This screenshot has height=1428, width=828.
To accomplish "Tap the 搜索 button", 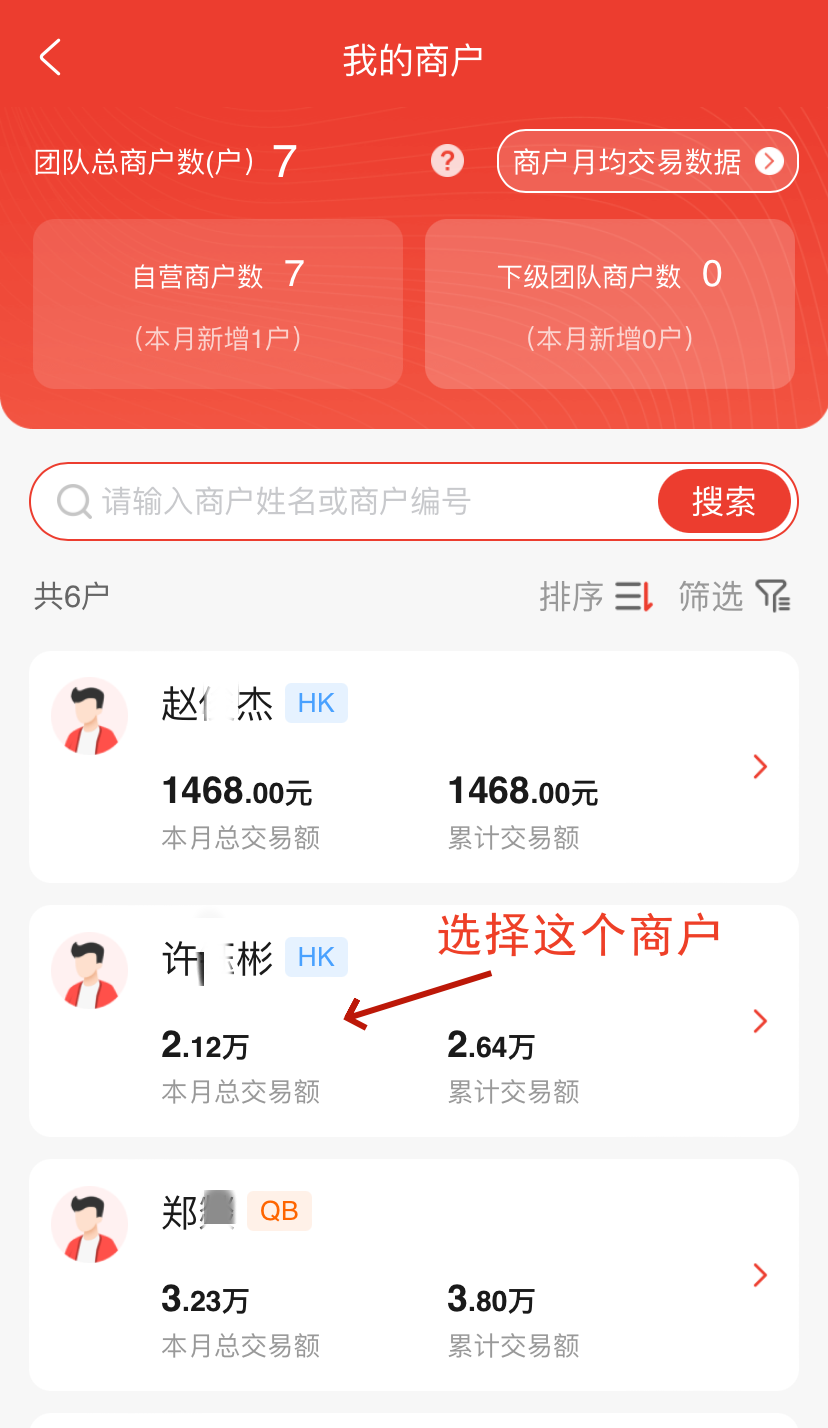I will [724, 501].
